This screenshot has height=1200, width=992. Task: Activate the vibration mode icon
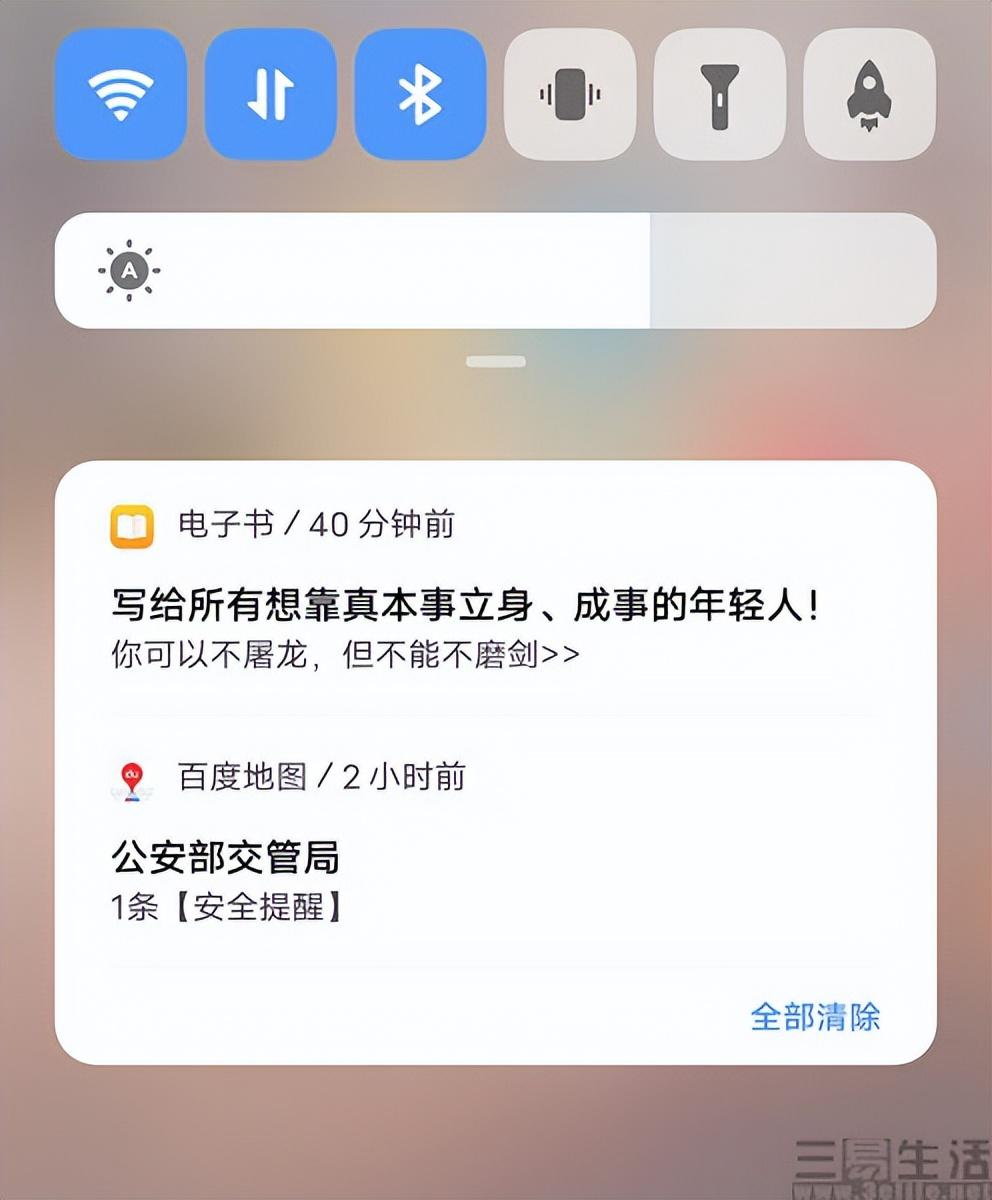(570, 95)
